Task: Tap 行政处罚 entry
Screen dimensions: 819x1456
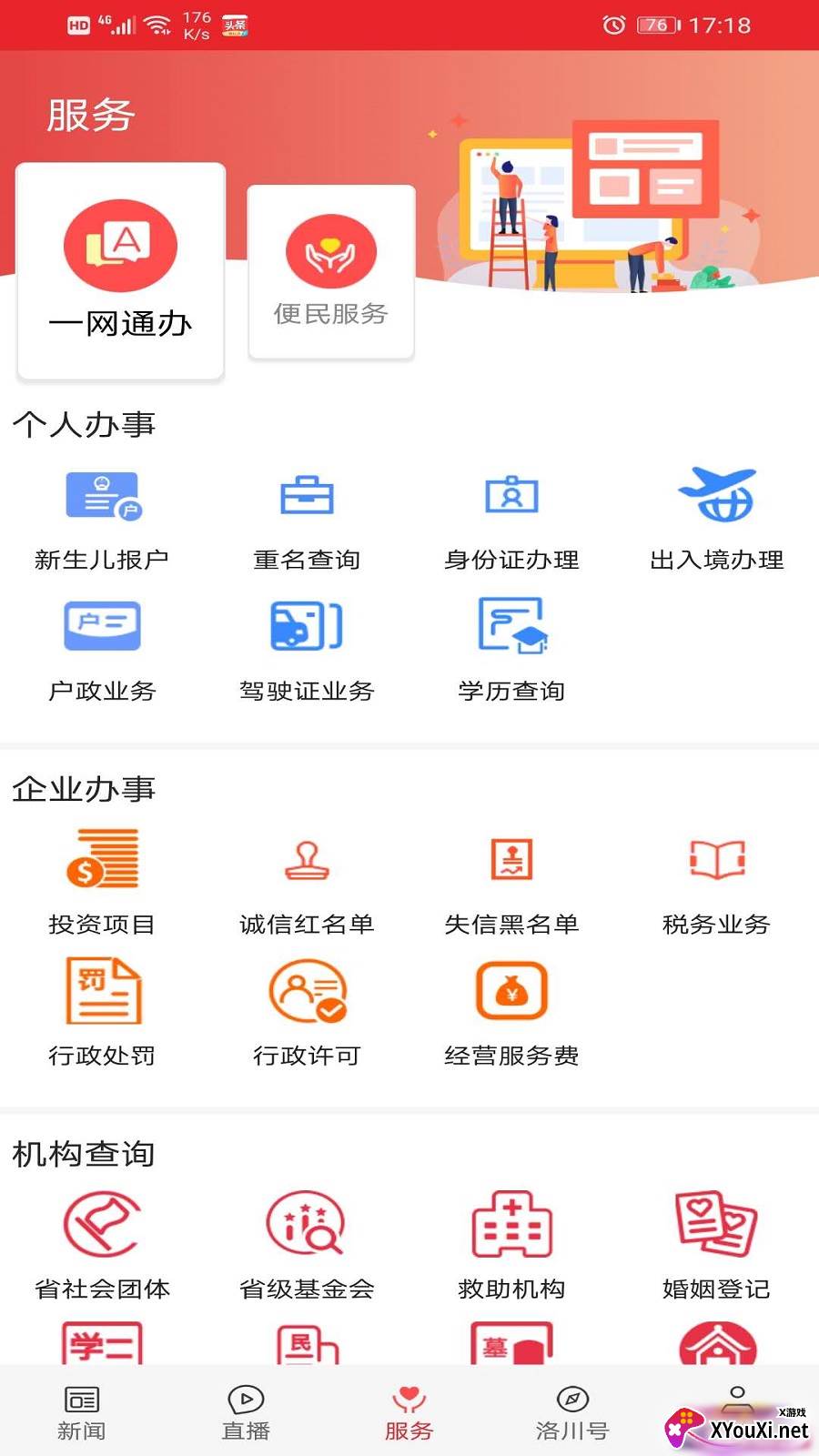Action: (x=102, y=1014)
